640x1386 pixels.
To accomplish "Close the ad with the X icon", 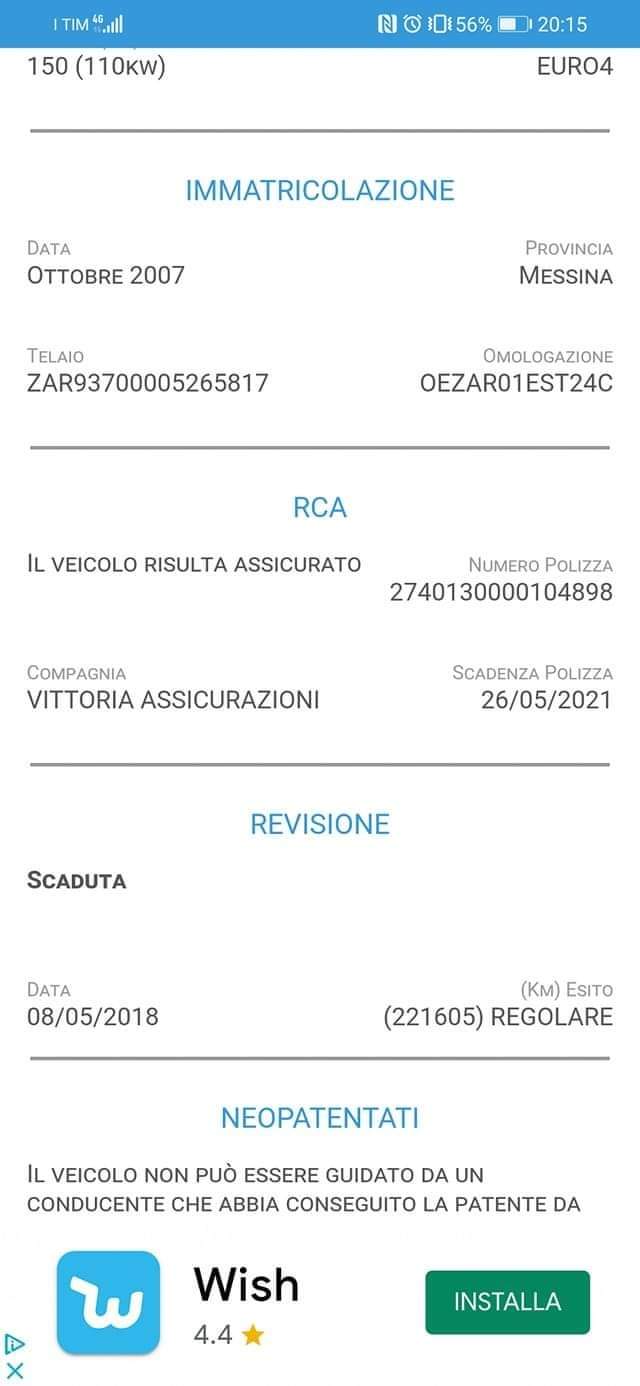I will tap(14, 1370).
